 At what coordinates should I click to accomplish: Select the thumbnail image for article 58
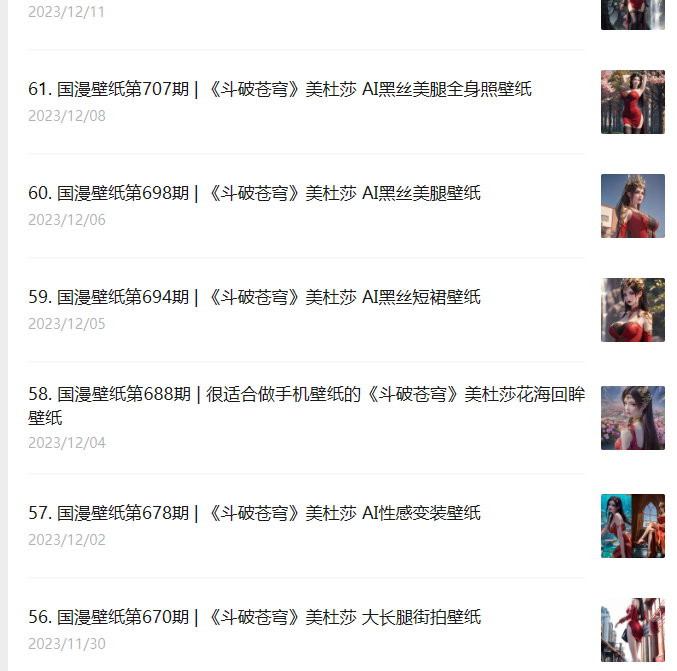coord(632,418)
